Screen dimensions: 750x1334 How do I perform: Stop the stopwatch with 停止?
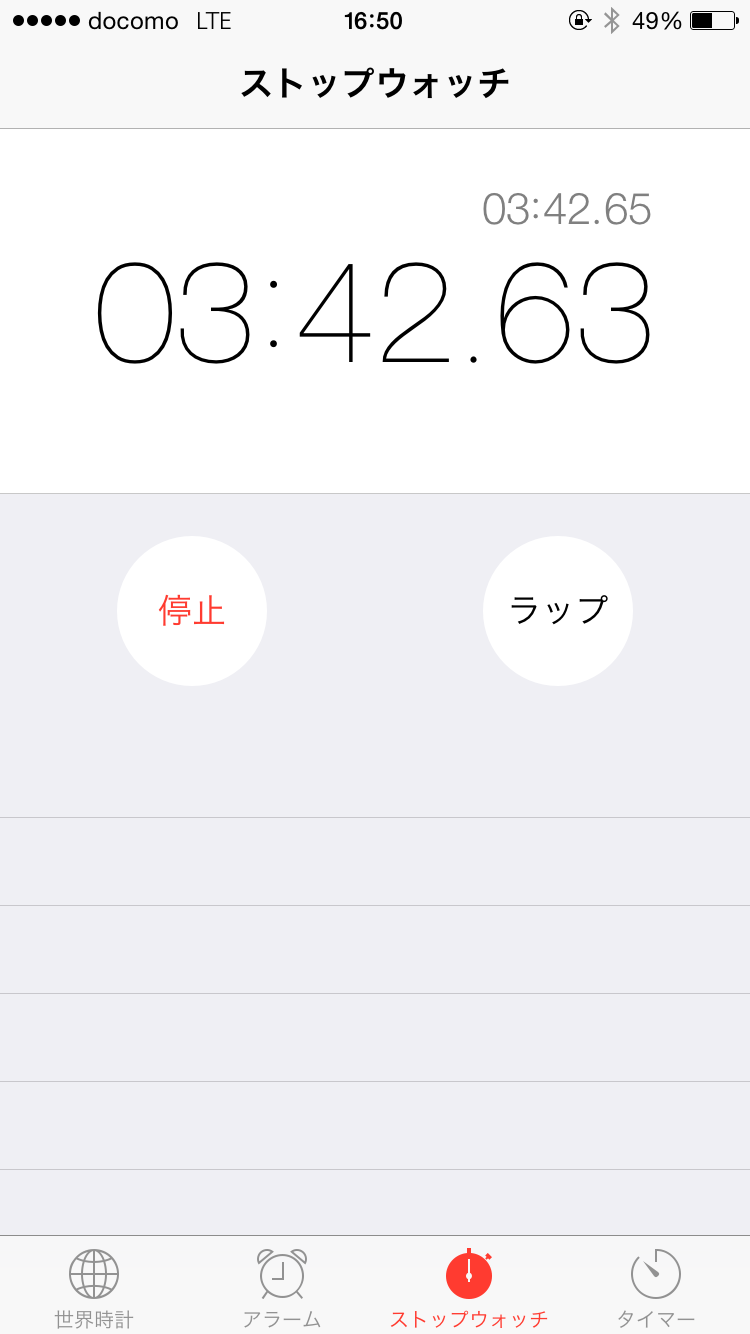coord(192,610)
